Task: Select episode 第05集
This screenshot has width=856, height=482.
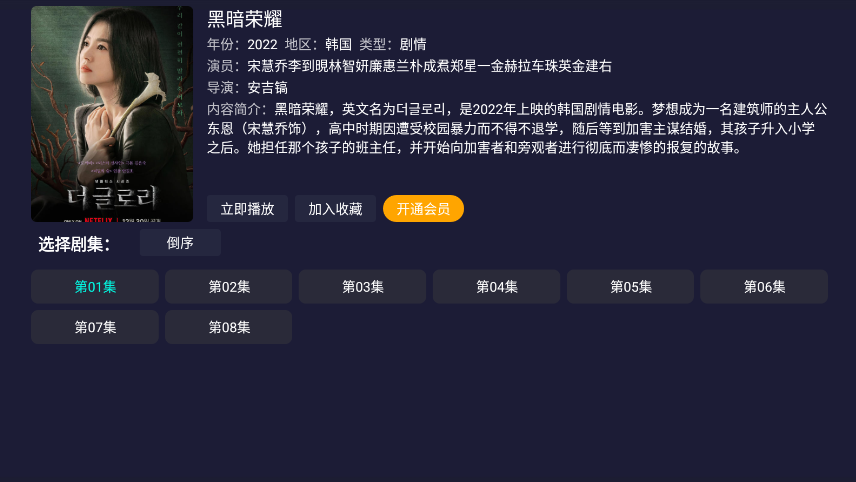Action: click(630, 287)
